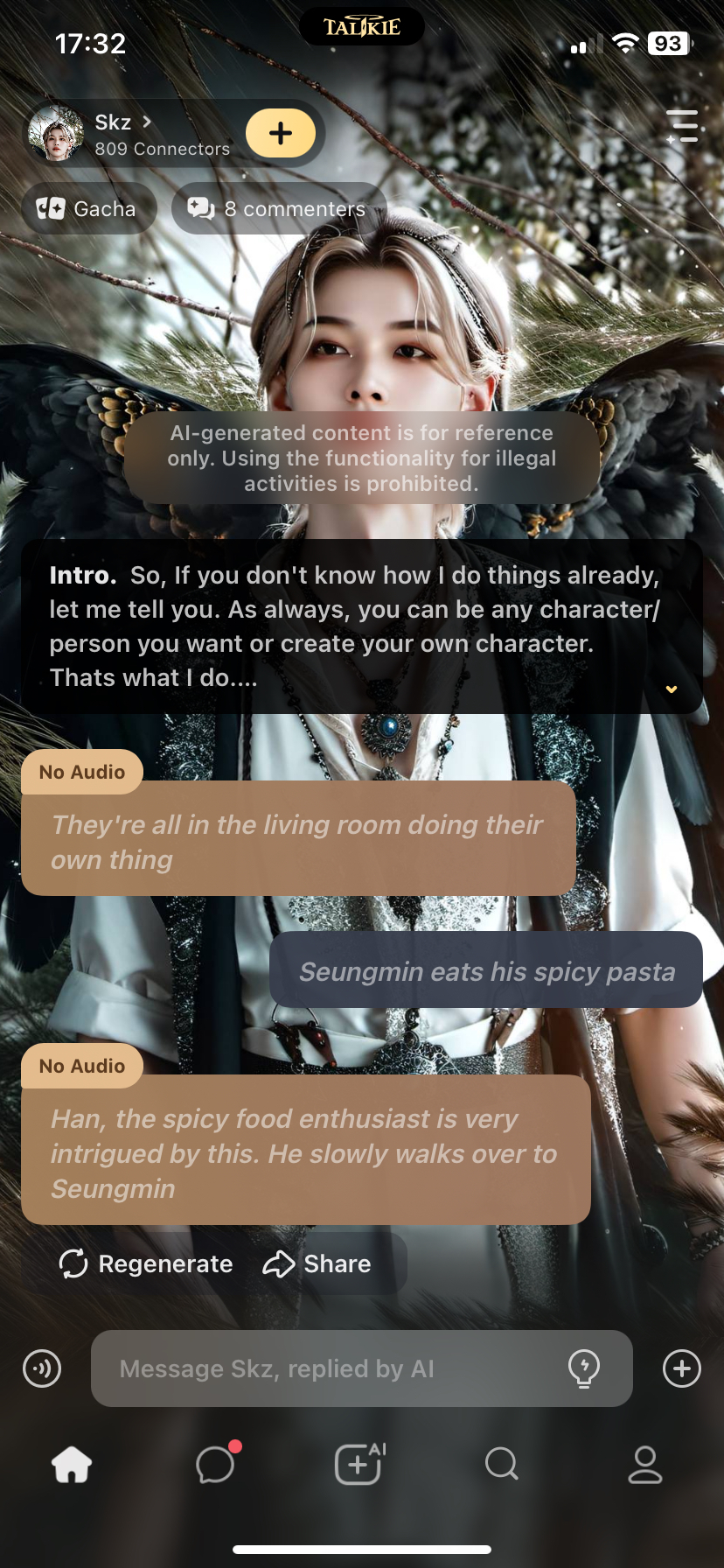Focus the Message Skz input field

(x=332, y=1368)
